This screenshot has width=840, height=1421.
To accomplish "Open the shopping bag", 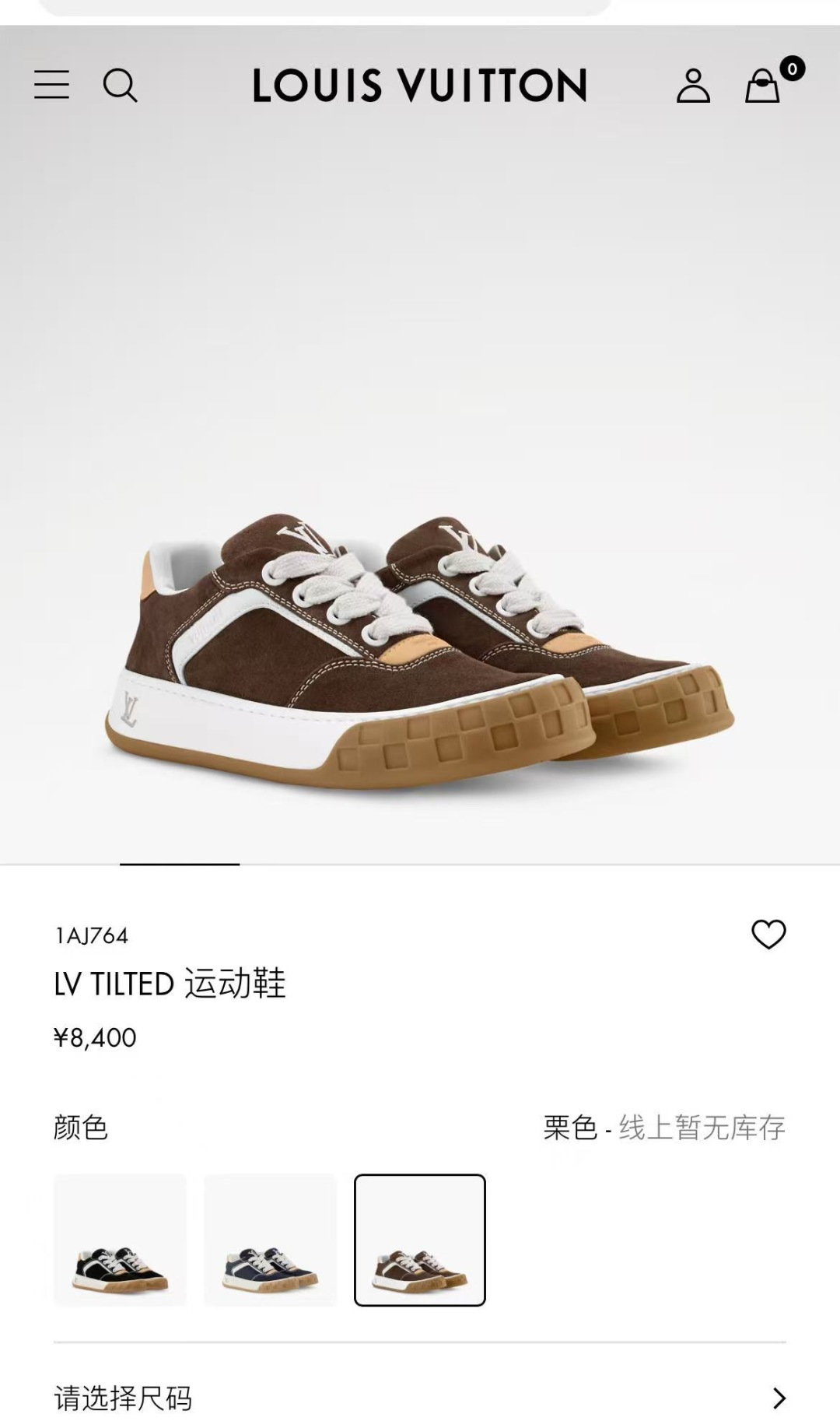I will pyautogui.click(x=763, y=86).
